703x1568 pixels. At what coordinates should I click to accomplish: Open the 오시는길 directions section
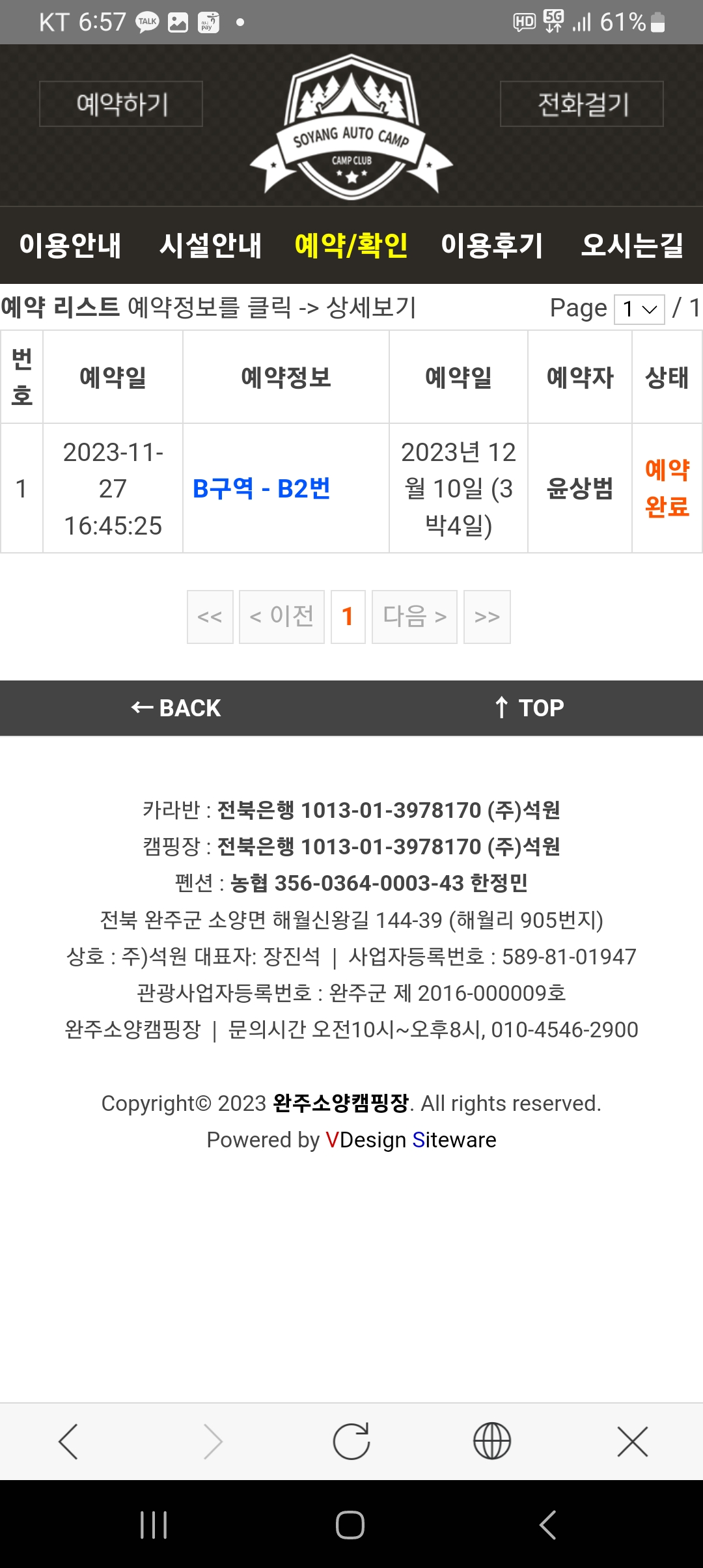[632, 245]
